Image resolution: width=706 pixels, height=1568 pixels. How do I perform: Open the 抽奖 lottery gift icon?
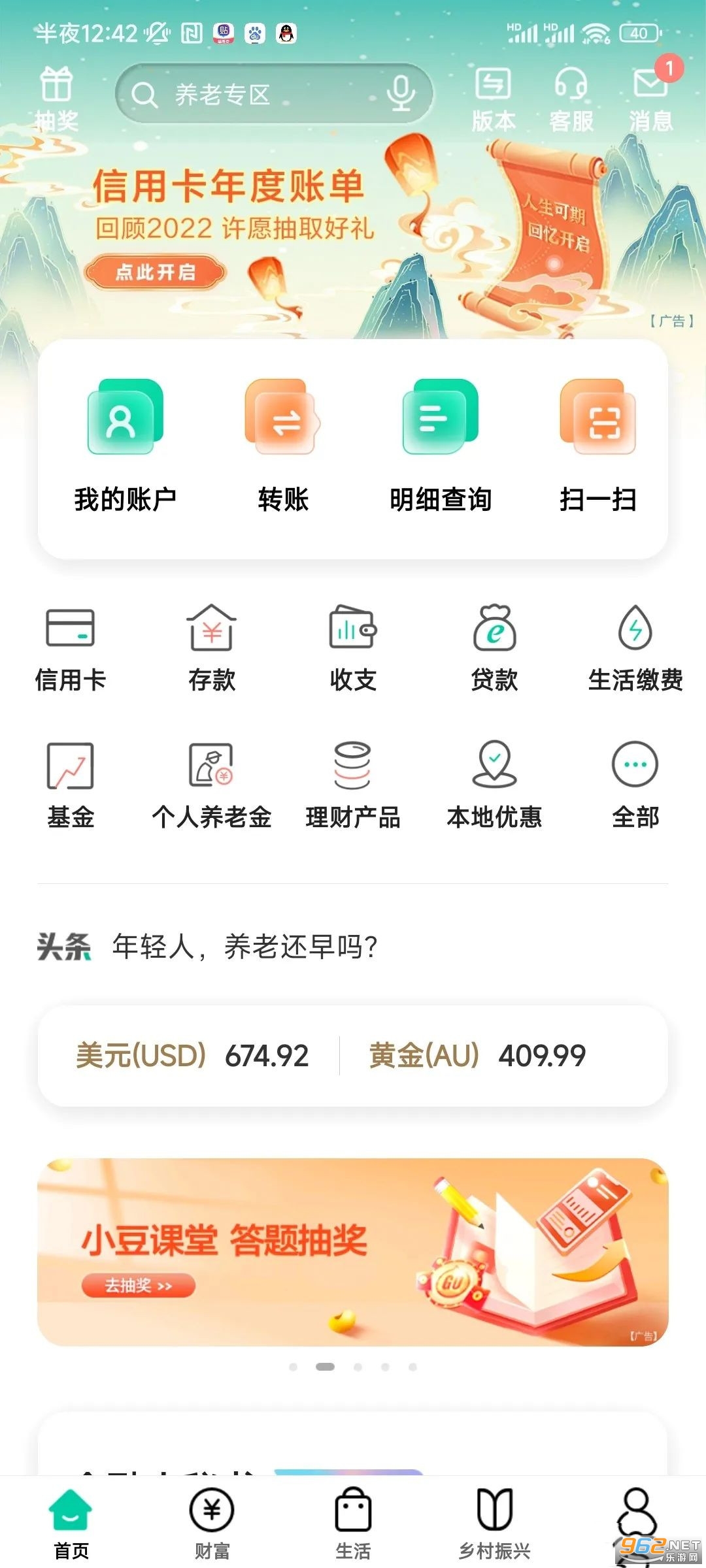56,98
